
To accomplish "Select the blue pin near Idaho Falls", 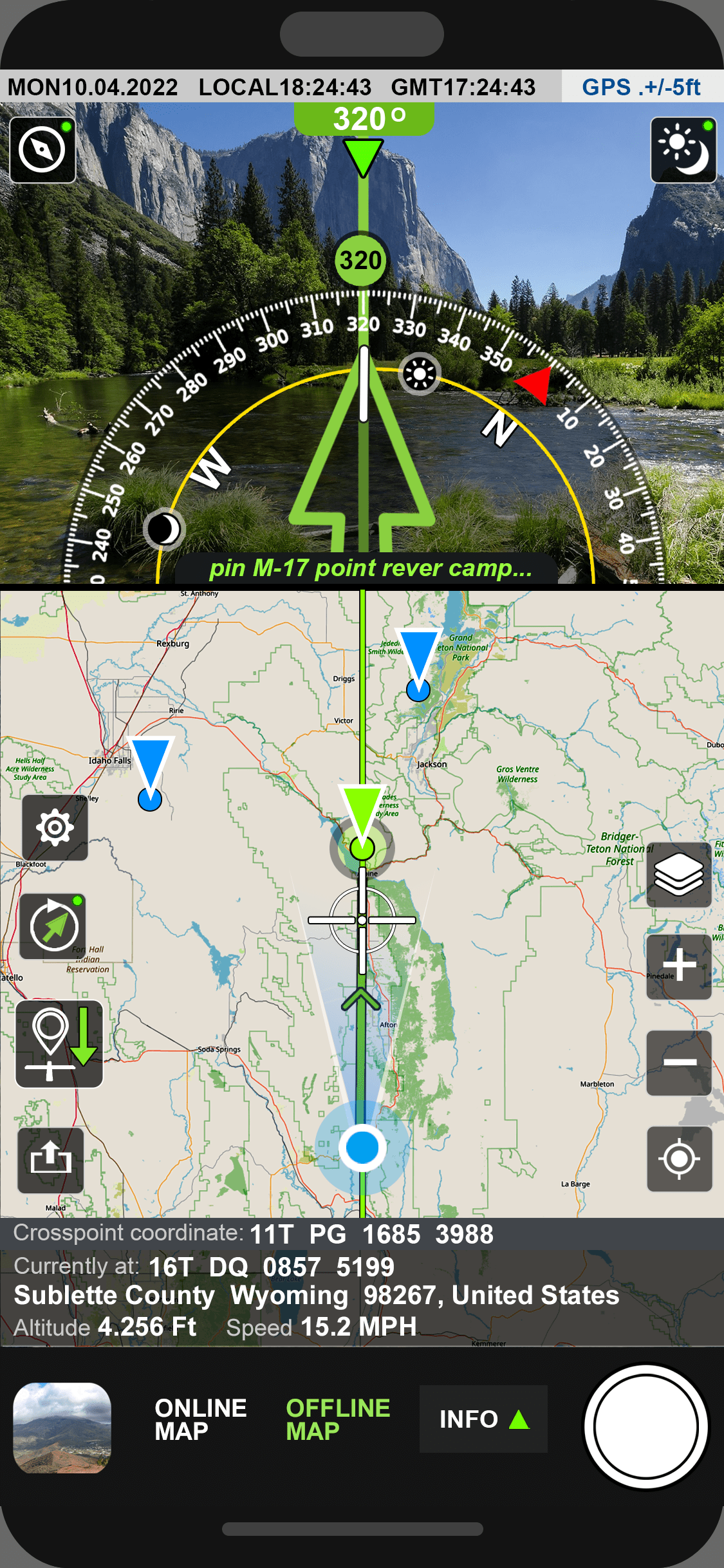I will point(150,772).
